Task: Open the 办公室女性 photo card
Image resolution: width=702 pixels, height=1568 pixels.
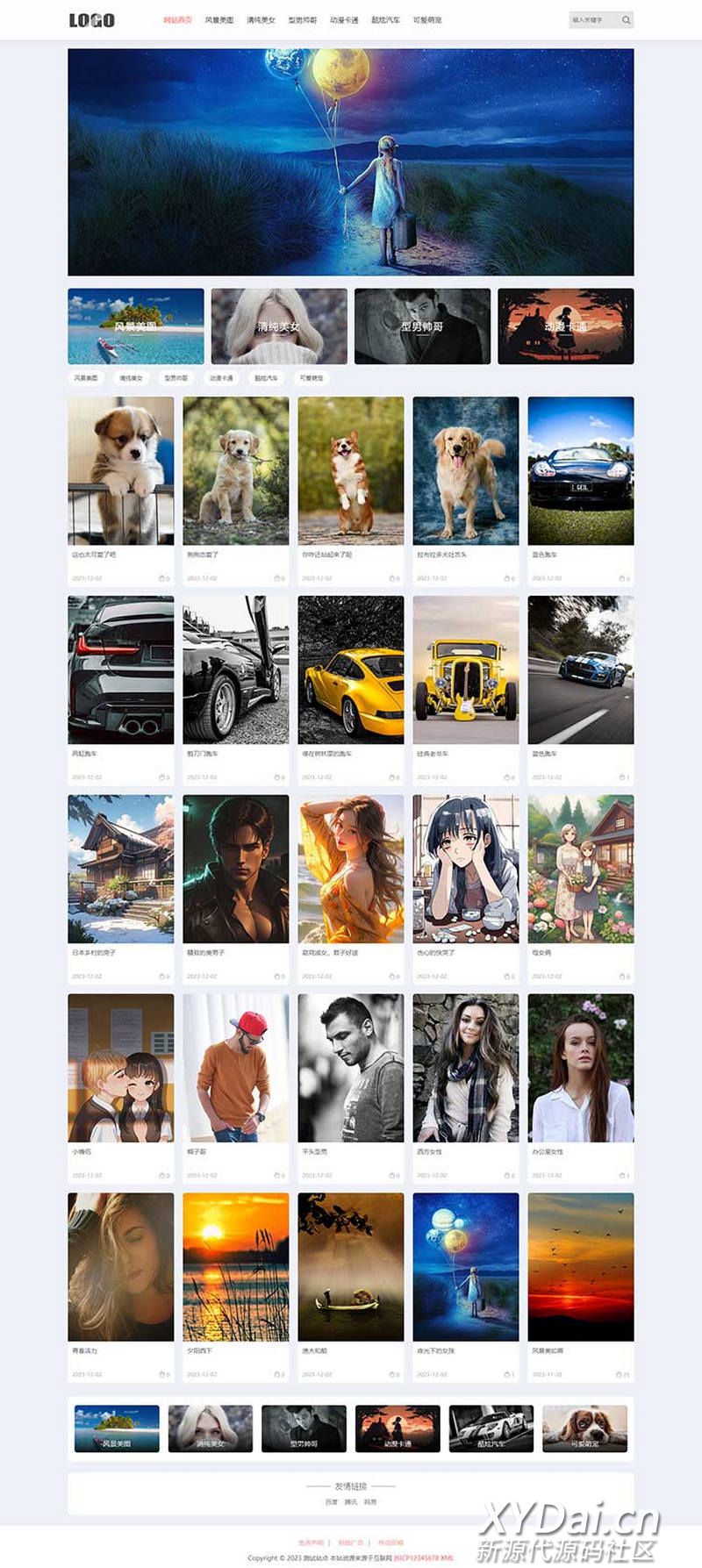Action: (580, 1068)
